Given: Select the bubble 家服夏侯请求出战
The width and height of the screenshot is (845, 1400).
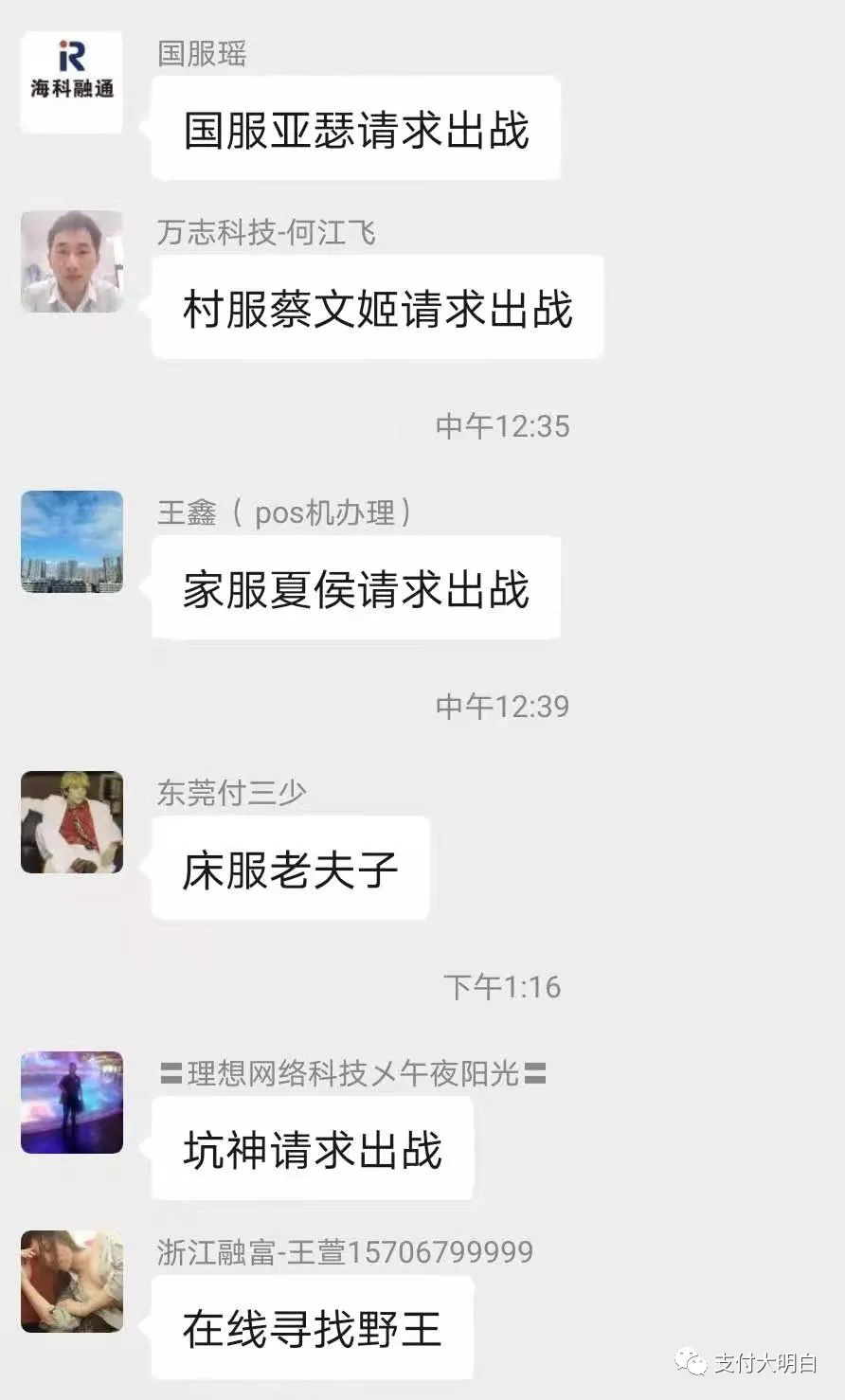Looking at the screenshot, I should (355, 587).
